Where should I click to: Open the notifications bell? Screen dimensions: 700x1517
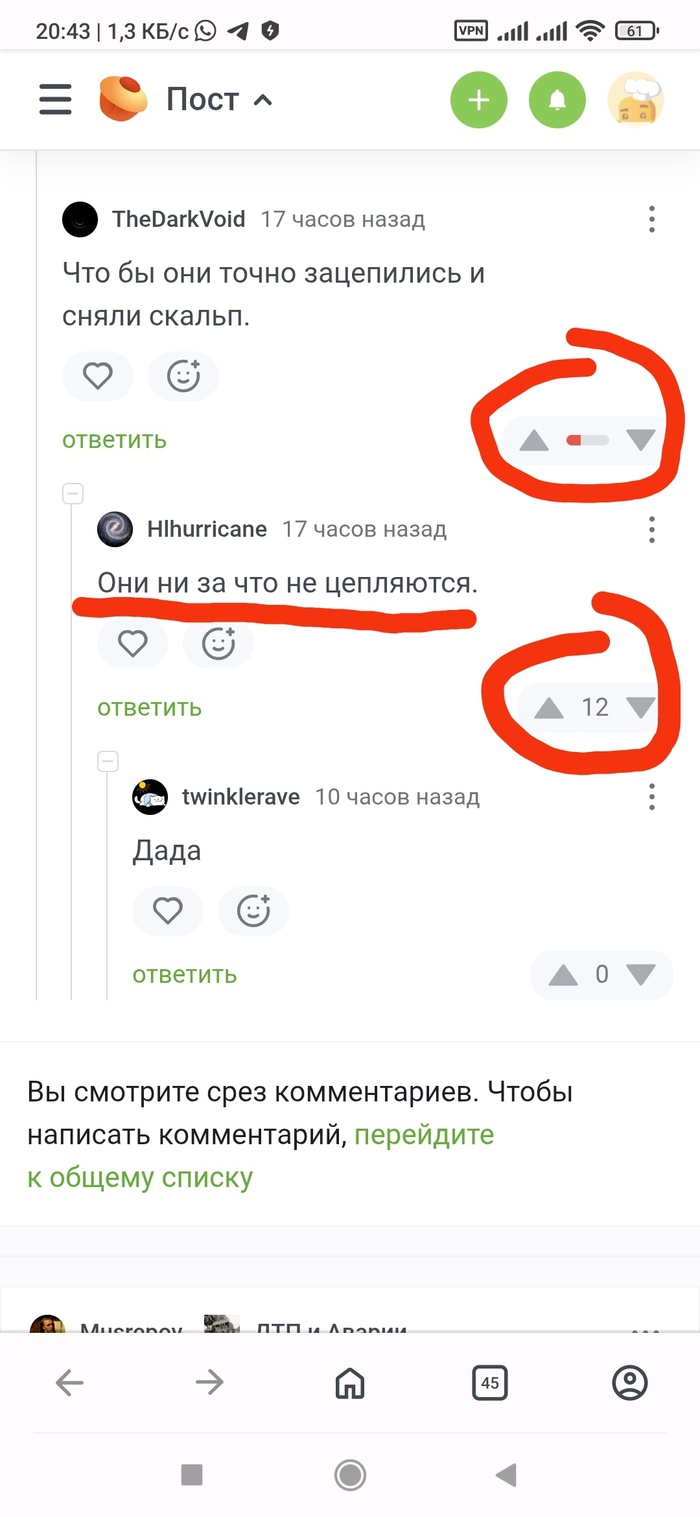[x=557, y=99]
